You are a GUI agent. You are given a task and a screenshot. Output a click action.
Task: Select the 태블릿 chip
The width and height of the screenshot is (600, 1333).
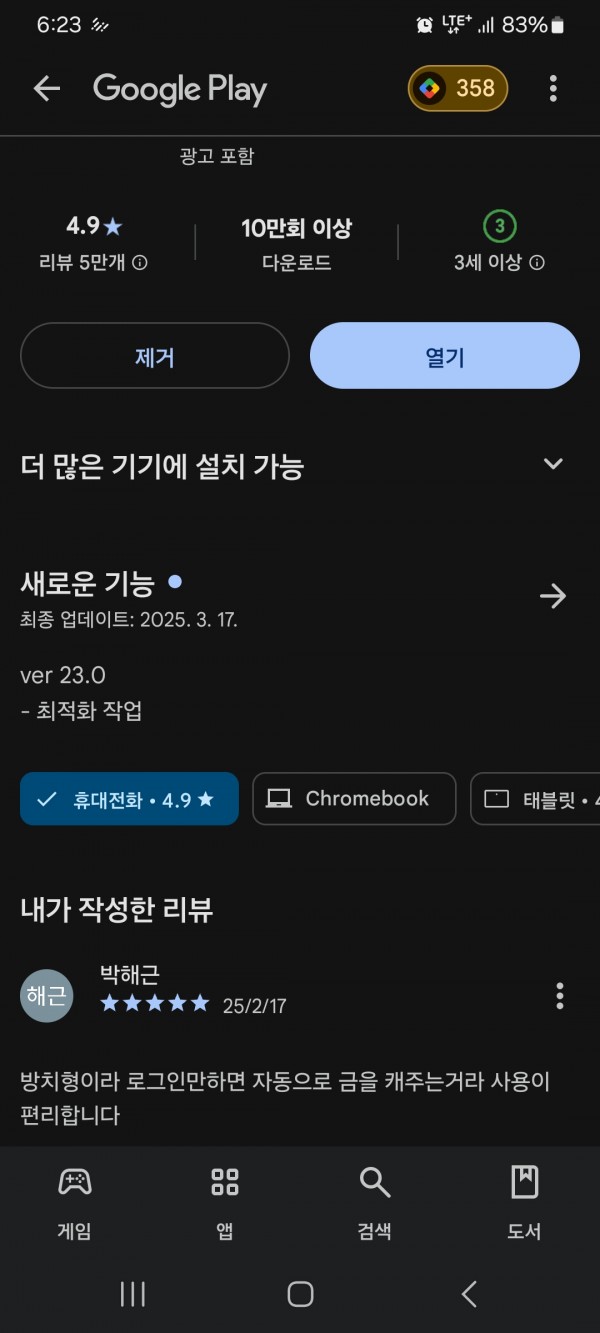click(535, 799)
